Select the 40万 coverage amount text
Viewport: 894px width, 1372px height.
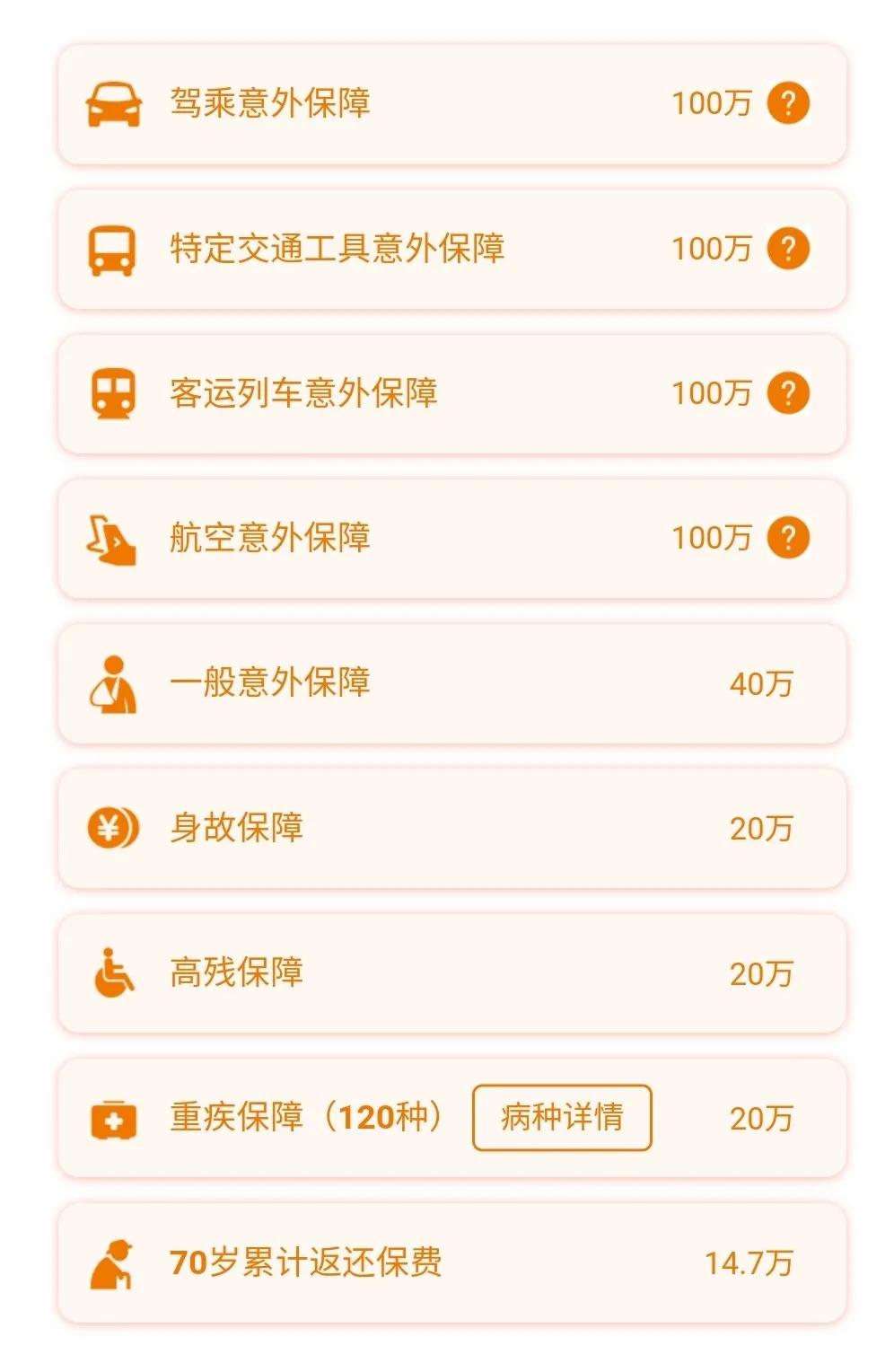764,684
